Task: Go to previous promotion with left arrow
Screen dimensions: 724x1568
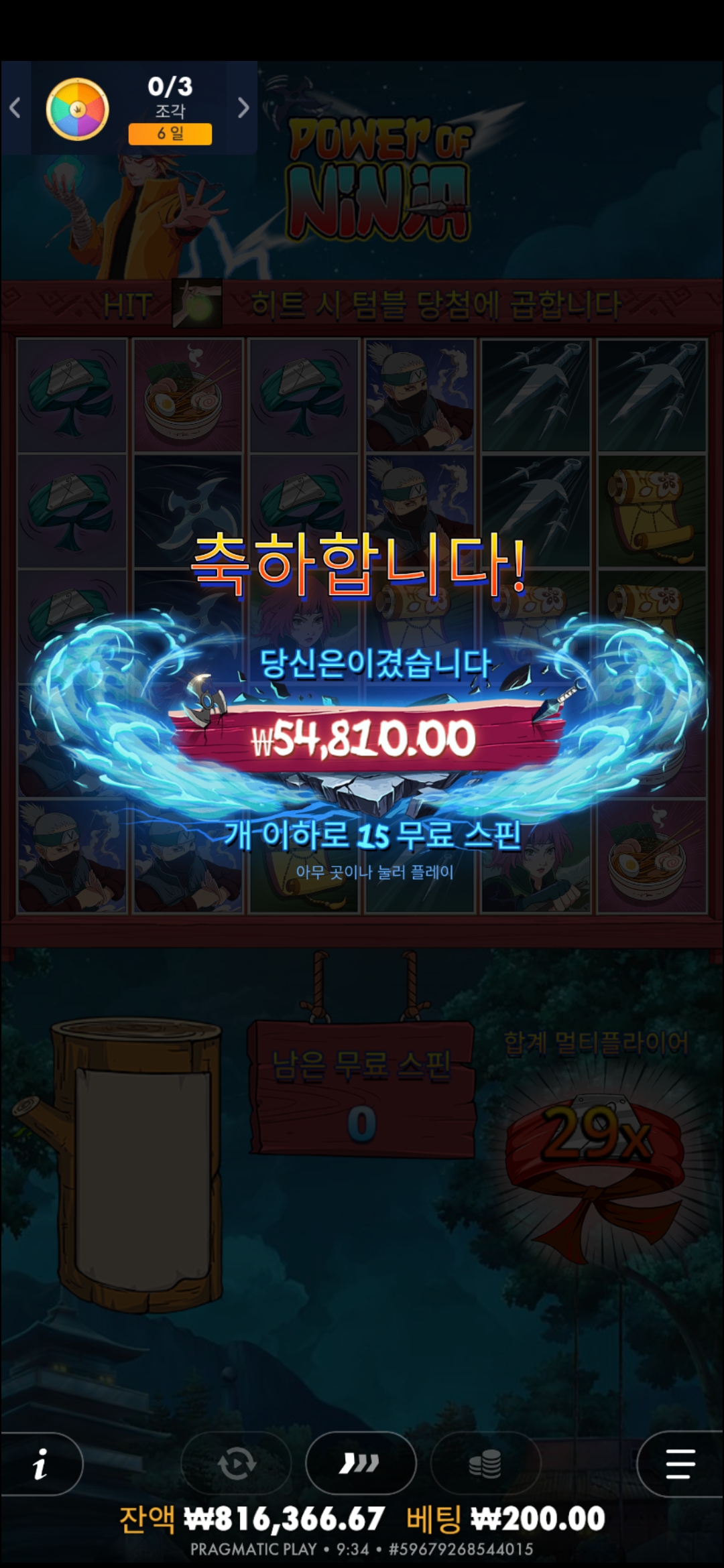Action: [x=15, y=107]
